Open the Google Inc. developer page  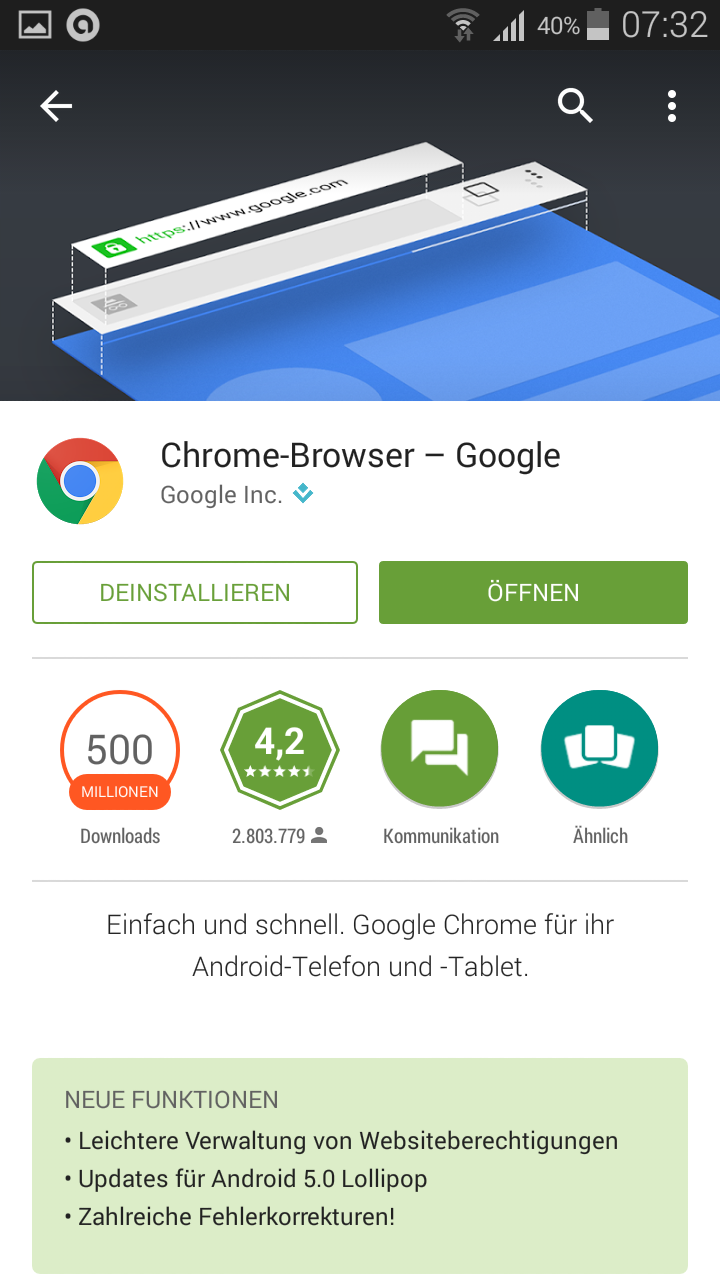(222, 495)
